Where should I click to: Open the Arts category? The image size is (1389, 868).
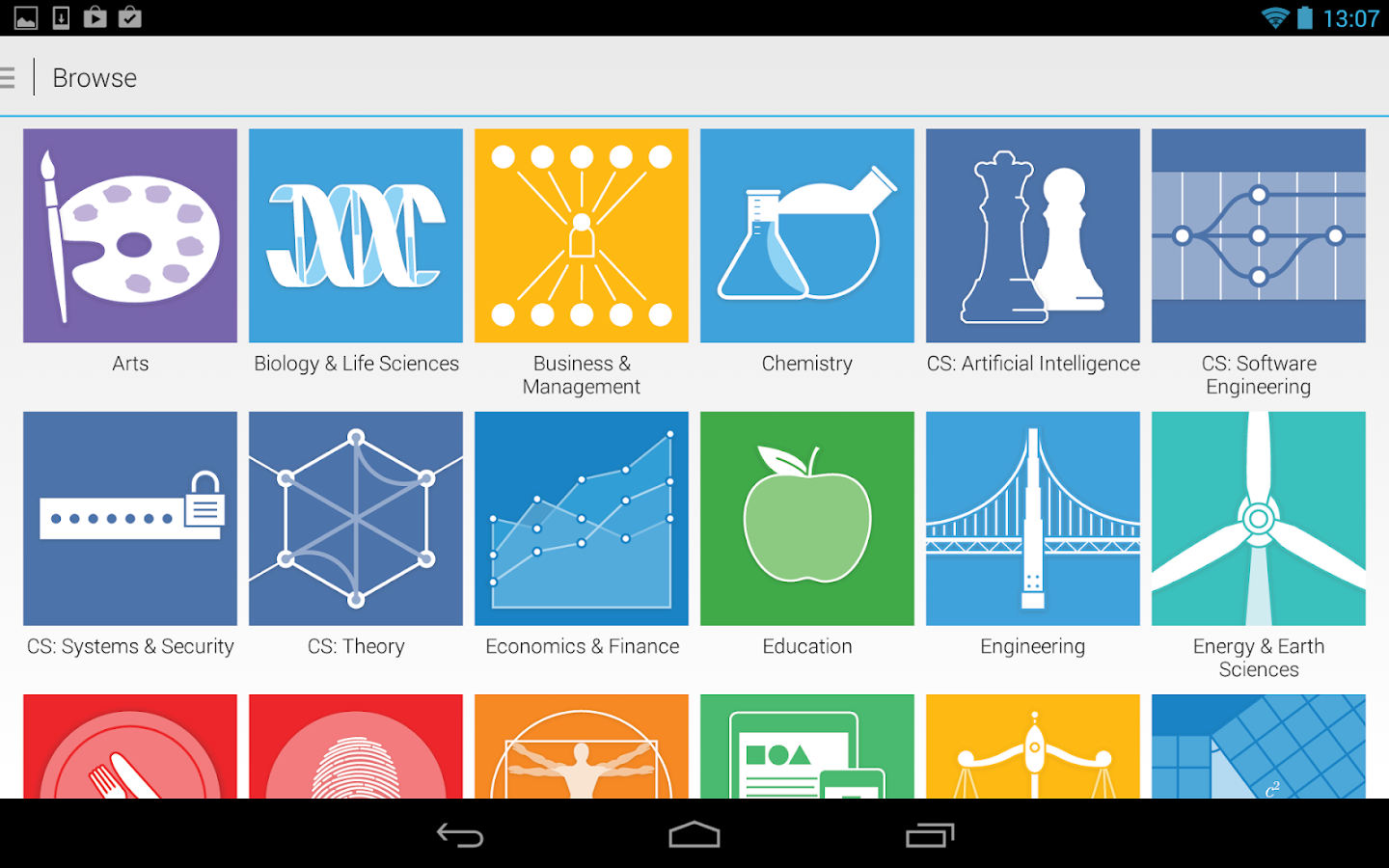(x=130, y=236)
